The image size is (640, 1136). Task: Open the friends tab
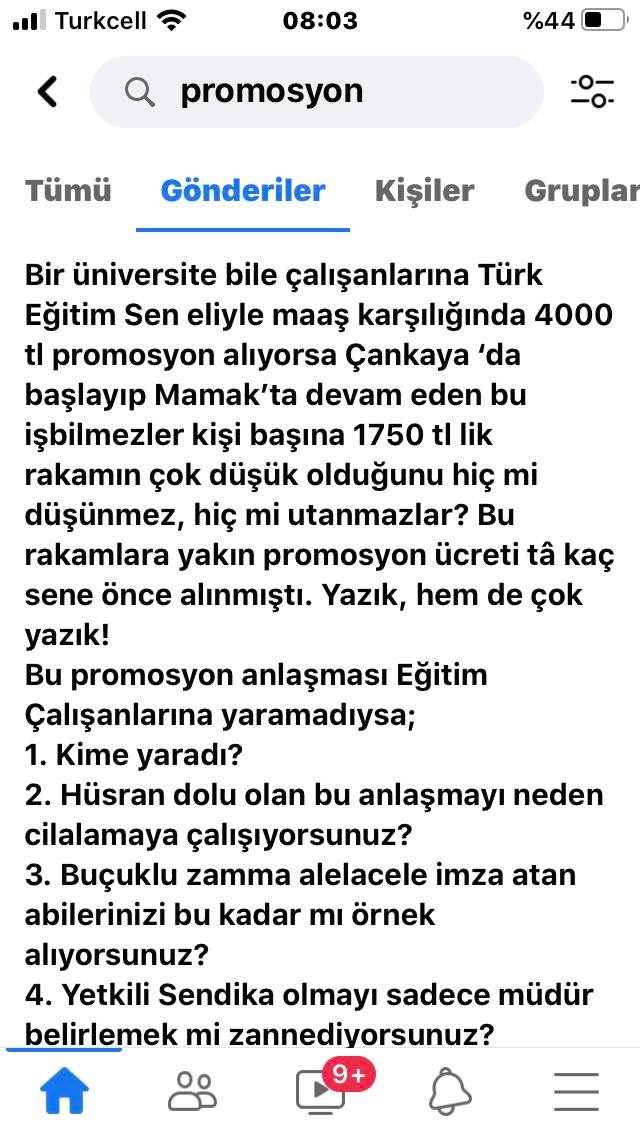(192, 1090)
